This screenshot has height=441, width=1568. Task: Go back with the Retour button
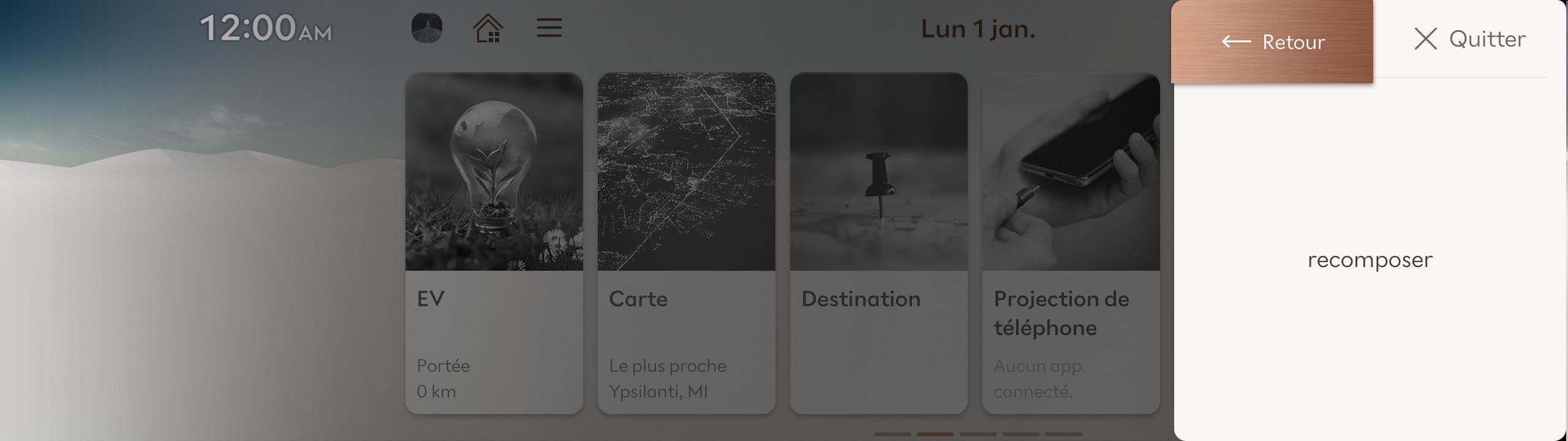click(x=1272, y=42)
